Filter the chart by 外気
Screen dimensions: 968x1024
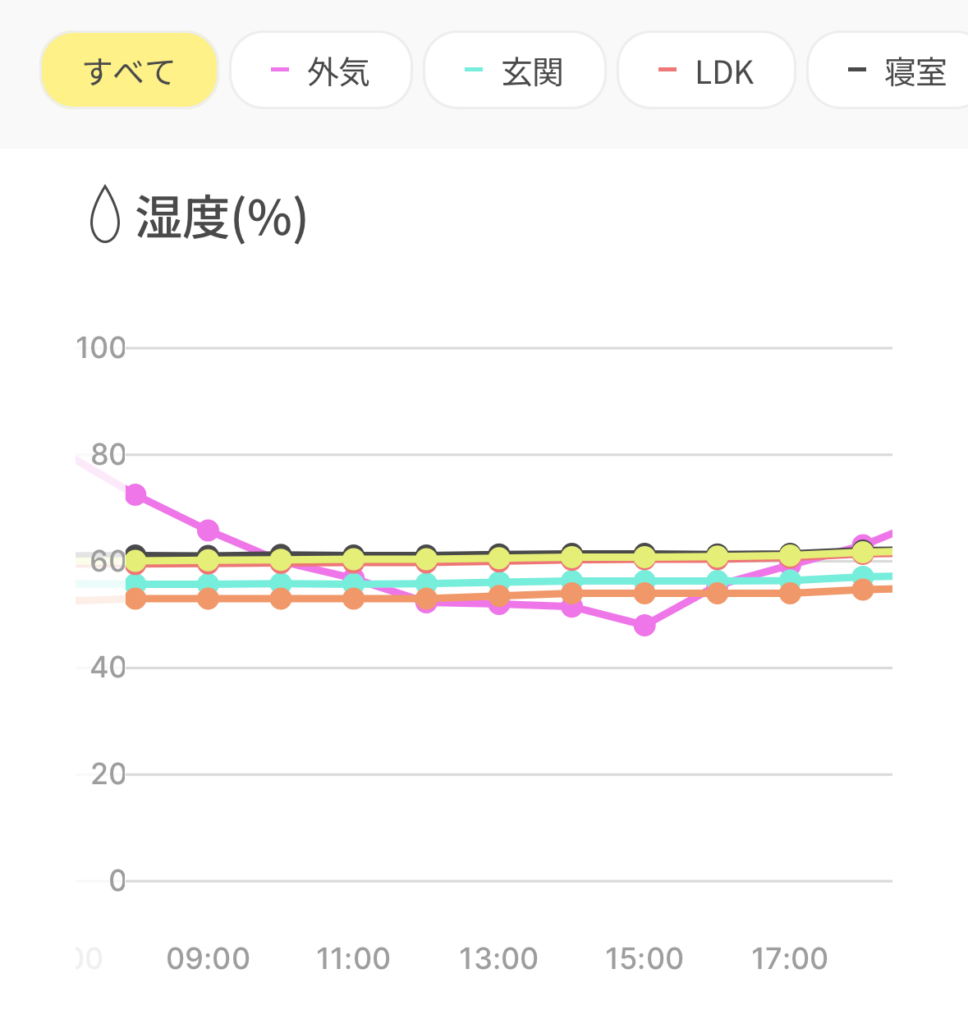click(321, 70)
